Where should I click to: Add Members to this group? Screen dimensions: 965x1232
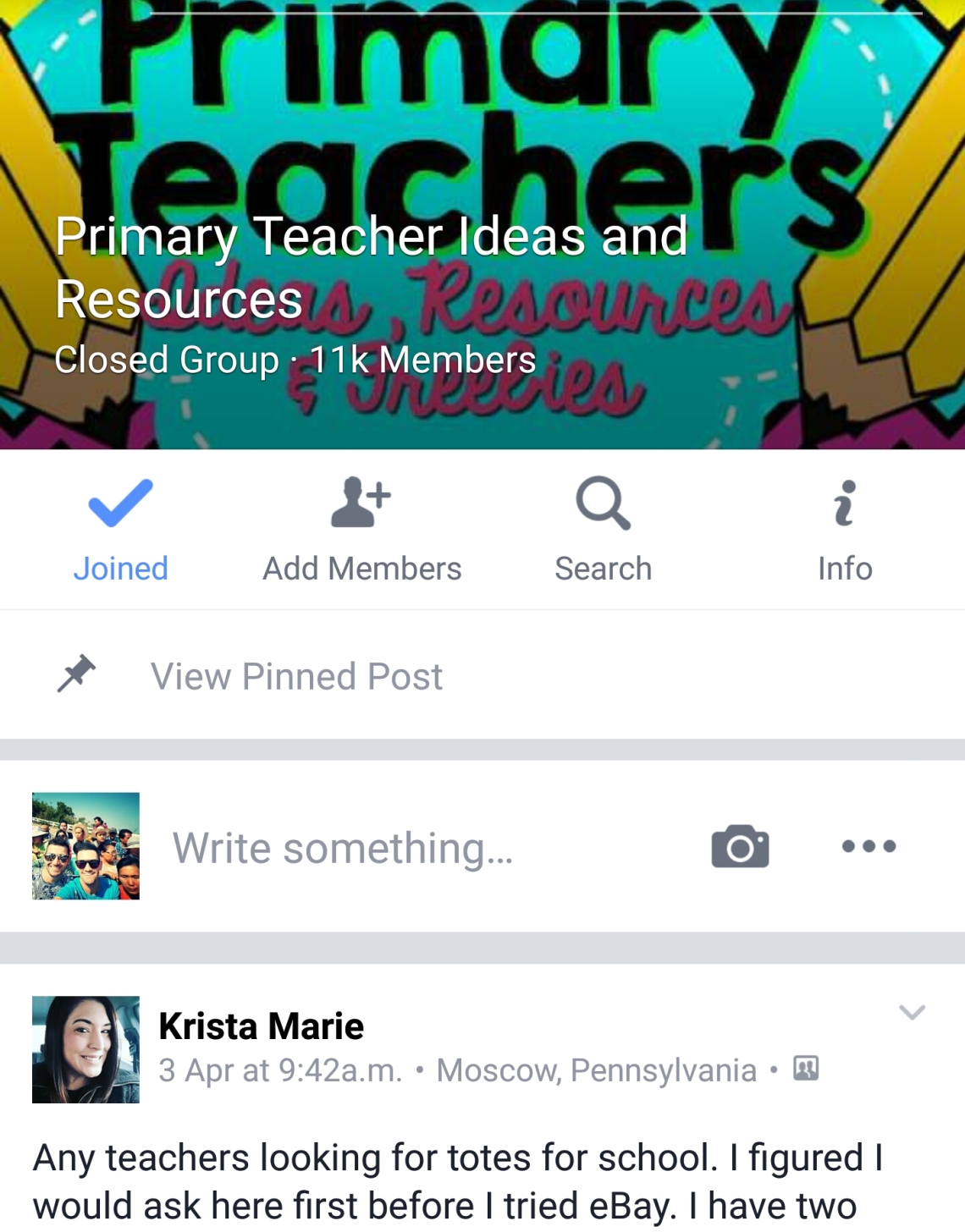coord(361,530)
